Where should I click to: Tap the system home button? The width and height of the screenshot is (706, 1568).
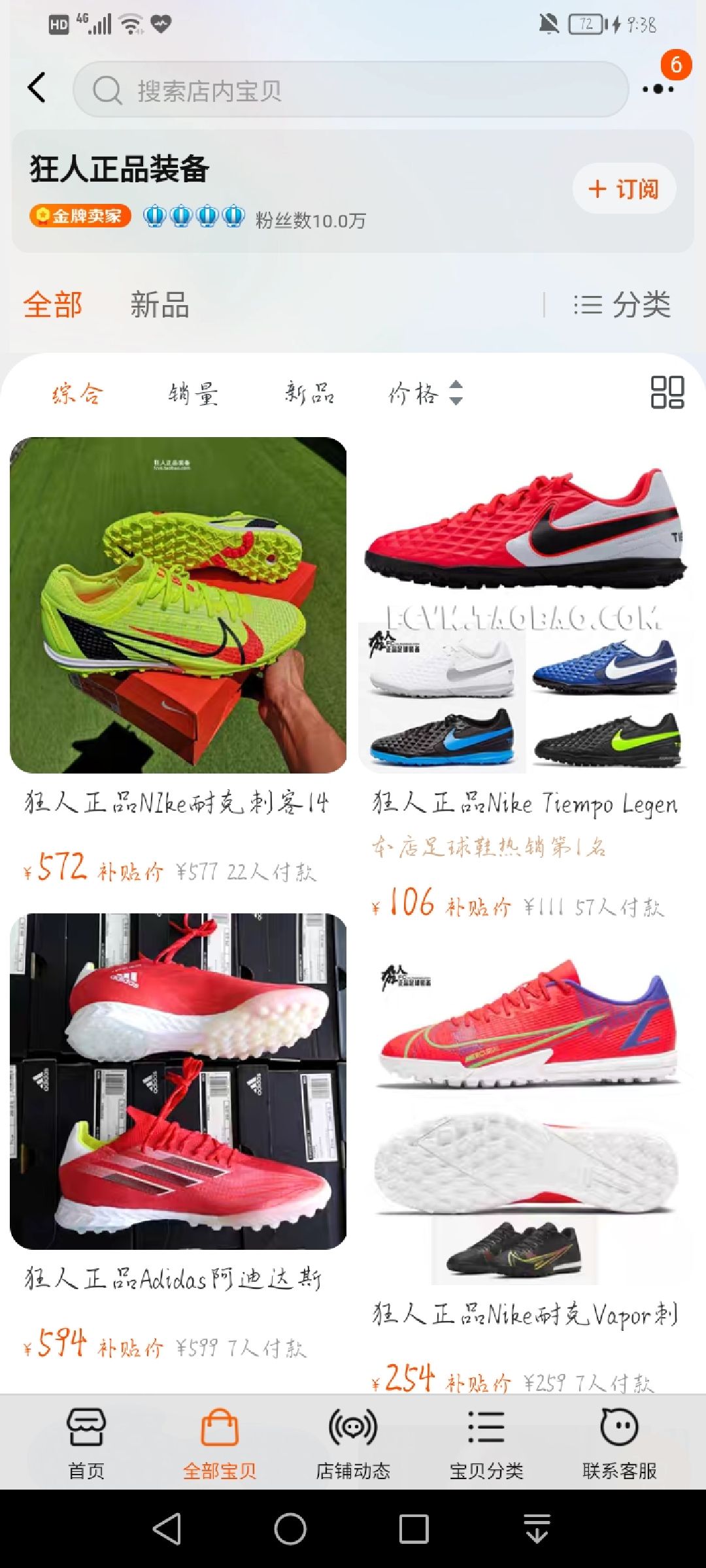pyautogui.click(x=290, y=1529)
